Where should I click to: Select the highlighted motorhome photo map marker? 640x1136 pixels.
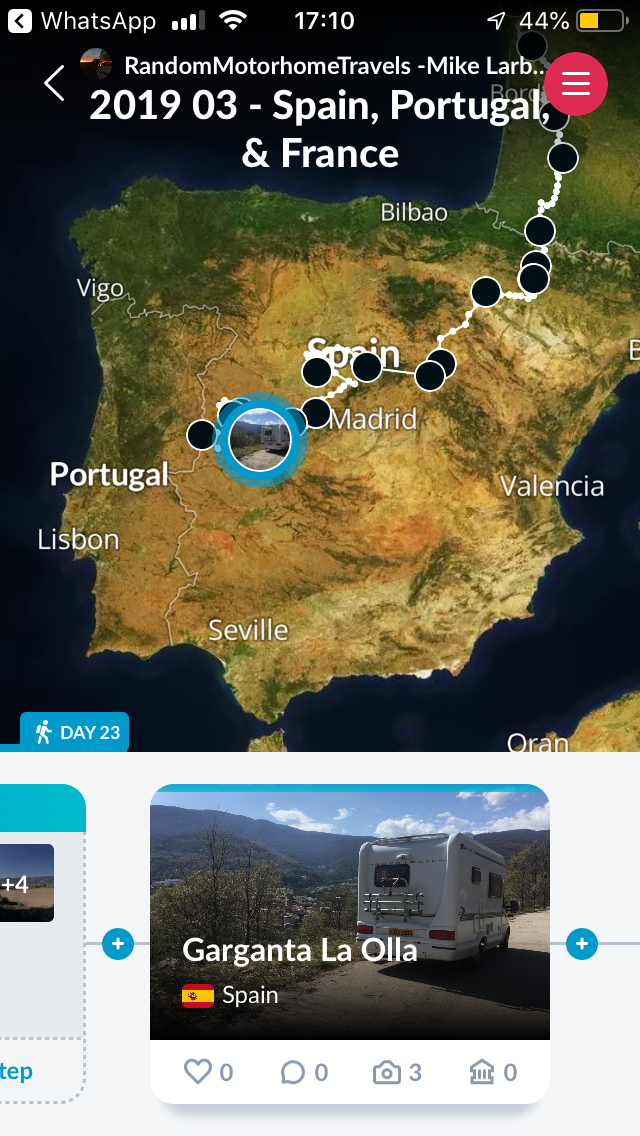pyautogui.click(x=260, y=439)
